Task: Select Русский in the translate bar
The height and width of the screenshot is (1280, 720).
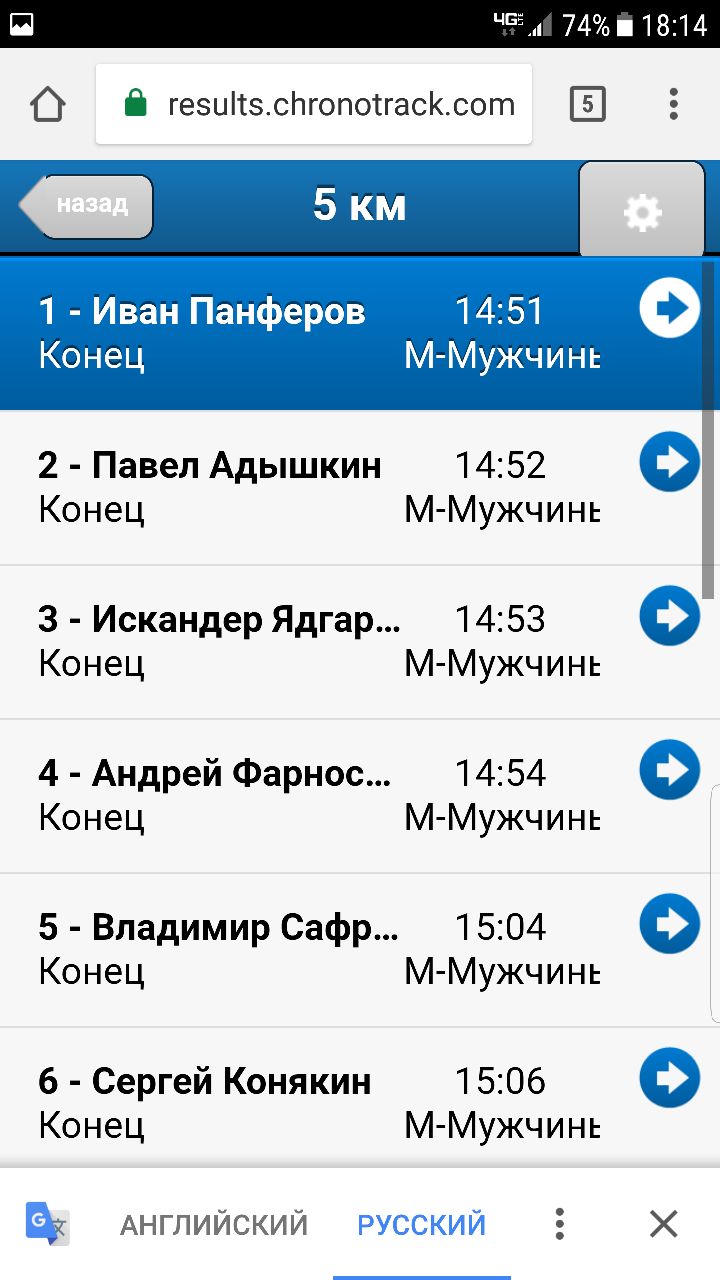Action: pyautogui.click(x=422, y=1224)
